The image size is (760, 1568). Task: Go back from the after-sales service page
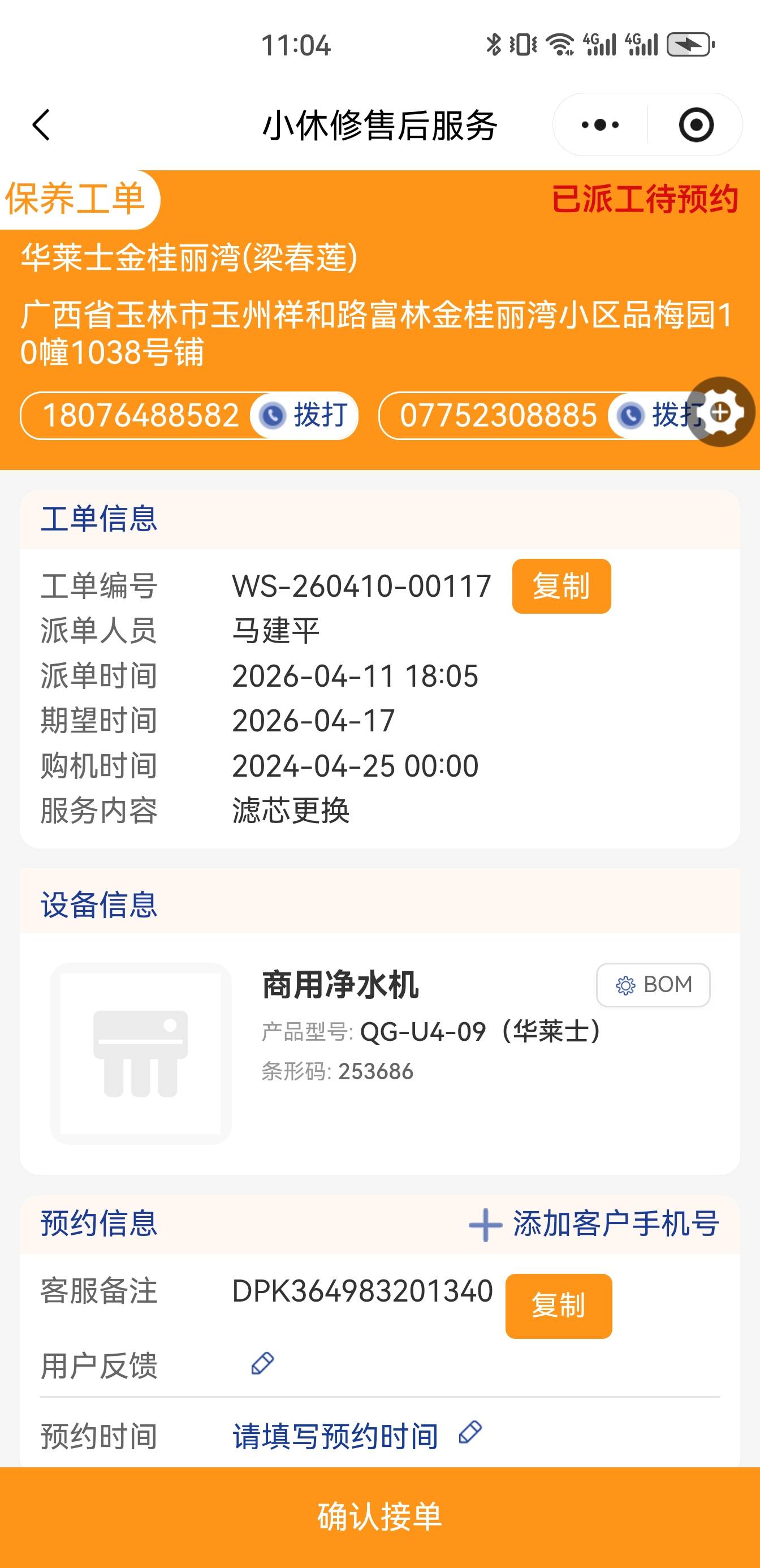pos(41,126)
